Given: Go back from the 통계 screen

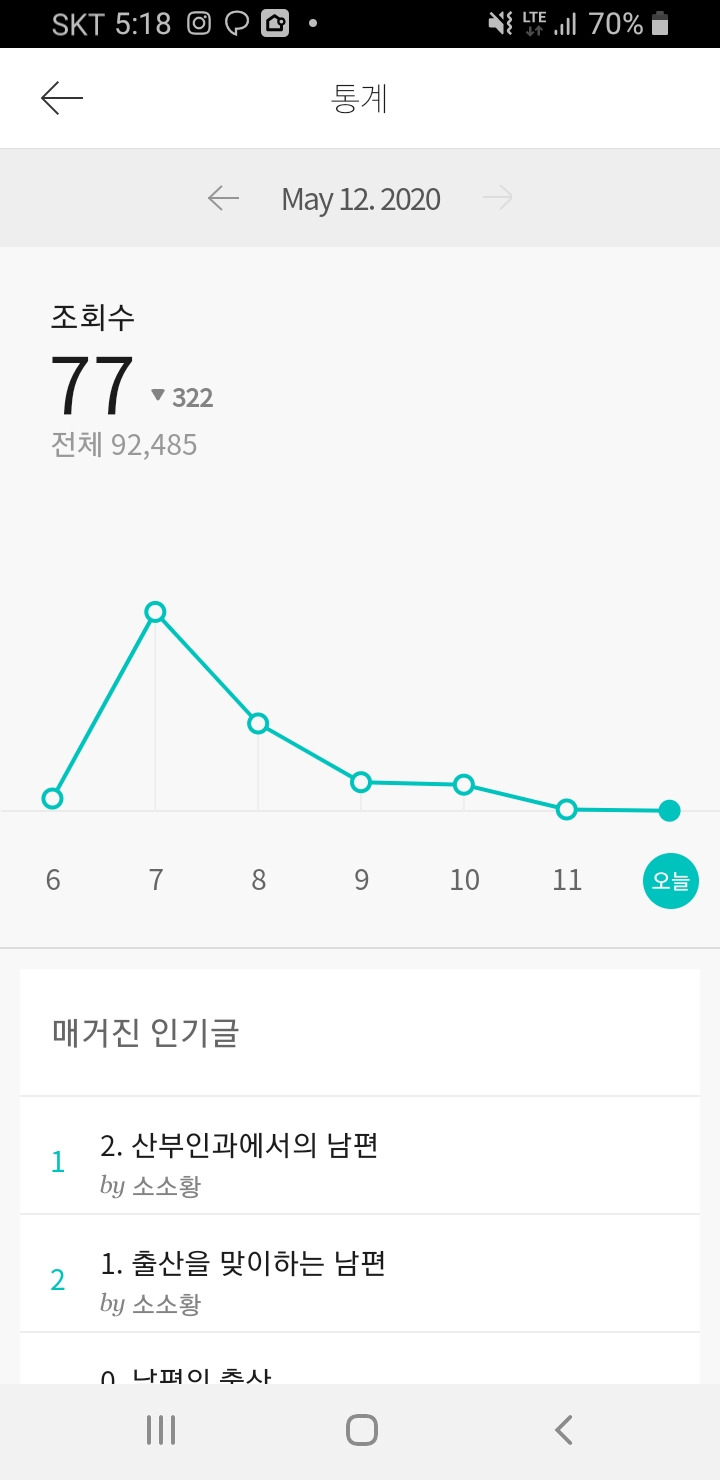Looking at the screenshot, I should coord(62,98).
